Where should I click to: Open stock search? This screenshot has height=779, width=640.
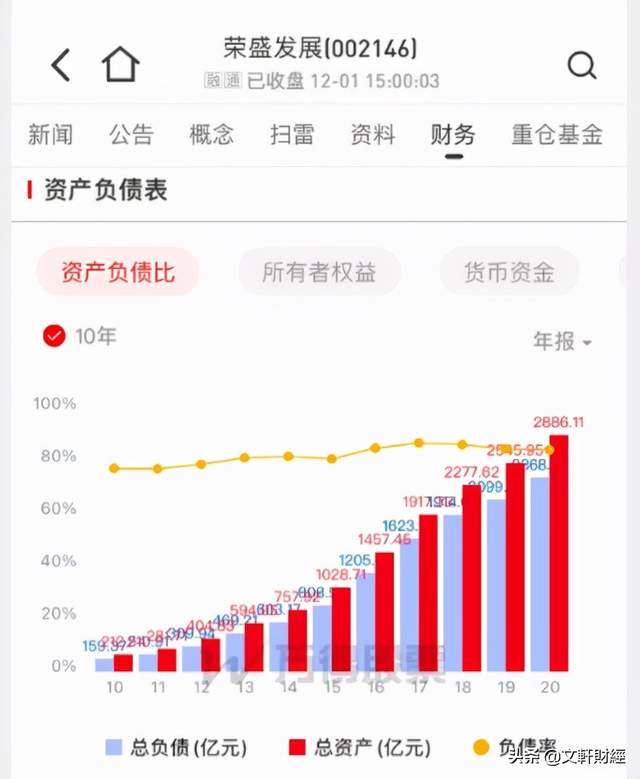(x=581, y=66)
